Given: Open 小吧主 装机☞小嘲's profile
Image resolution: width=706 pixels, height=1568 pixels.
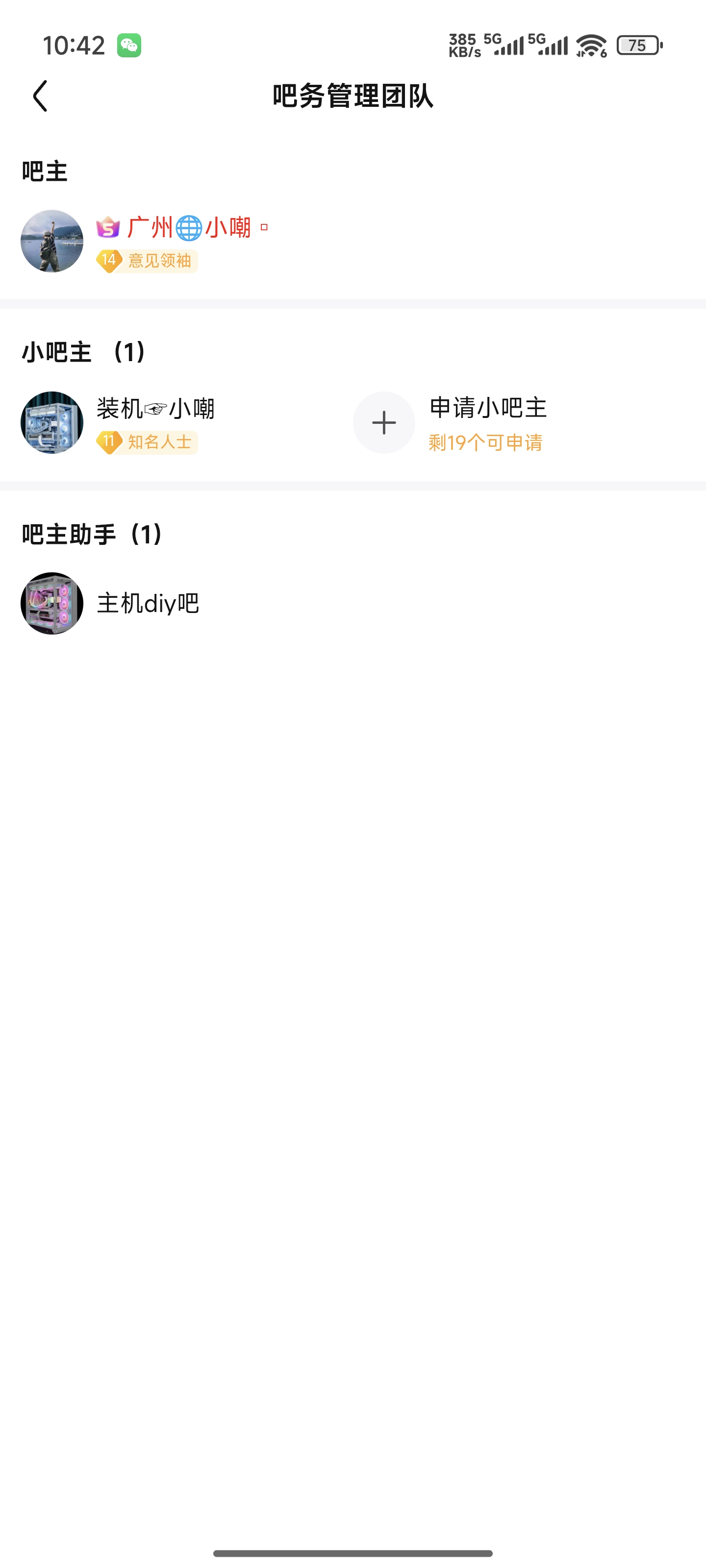Looking at the screenshot, I should point(52,422).
